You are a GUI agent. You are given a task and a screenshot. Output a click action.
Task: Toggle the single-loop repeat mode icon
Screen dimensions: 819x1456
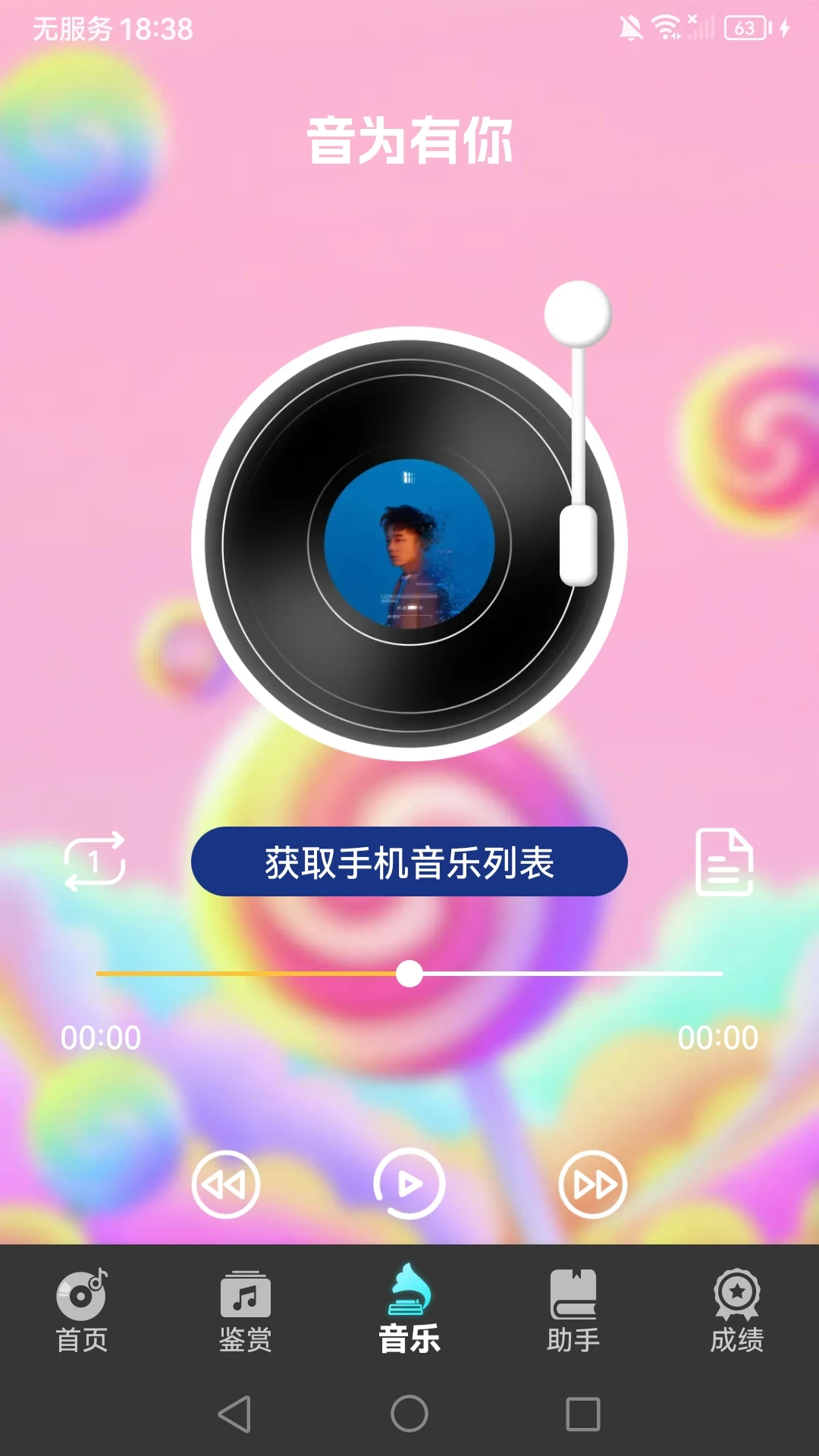click(93, 861)
